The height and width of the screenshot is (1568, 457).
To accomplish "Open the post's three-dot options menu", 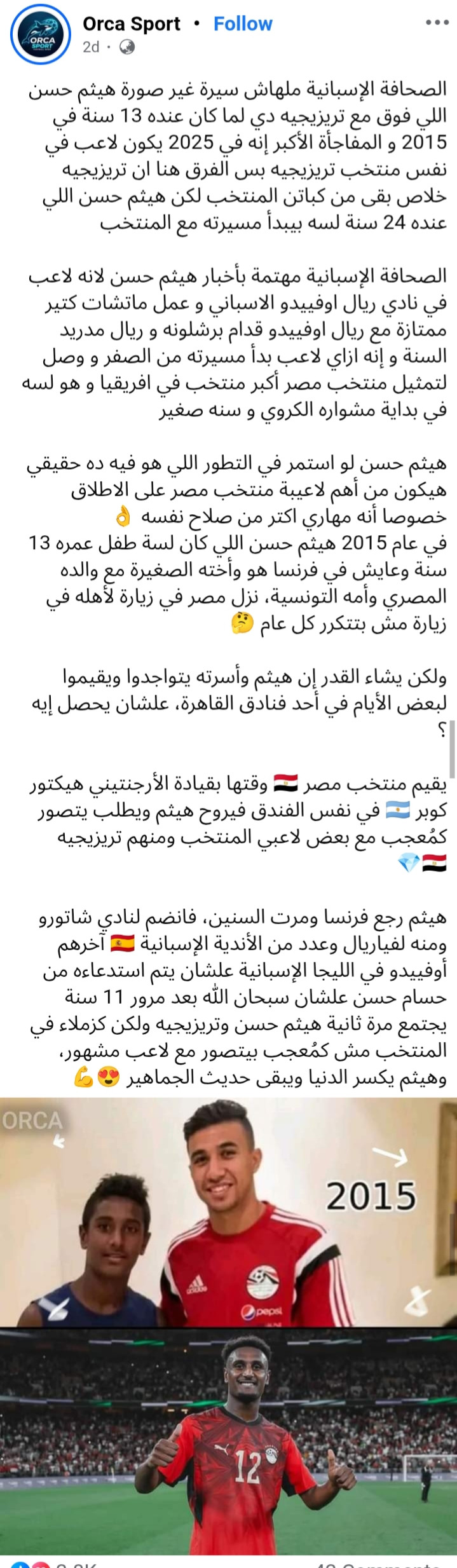I will pos(437,23).
